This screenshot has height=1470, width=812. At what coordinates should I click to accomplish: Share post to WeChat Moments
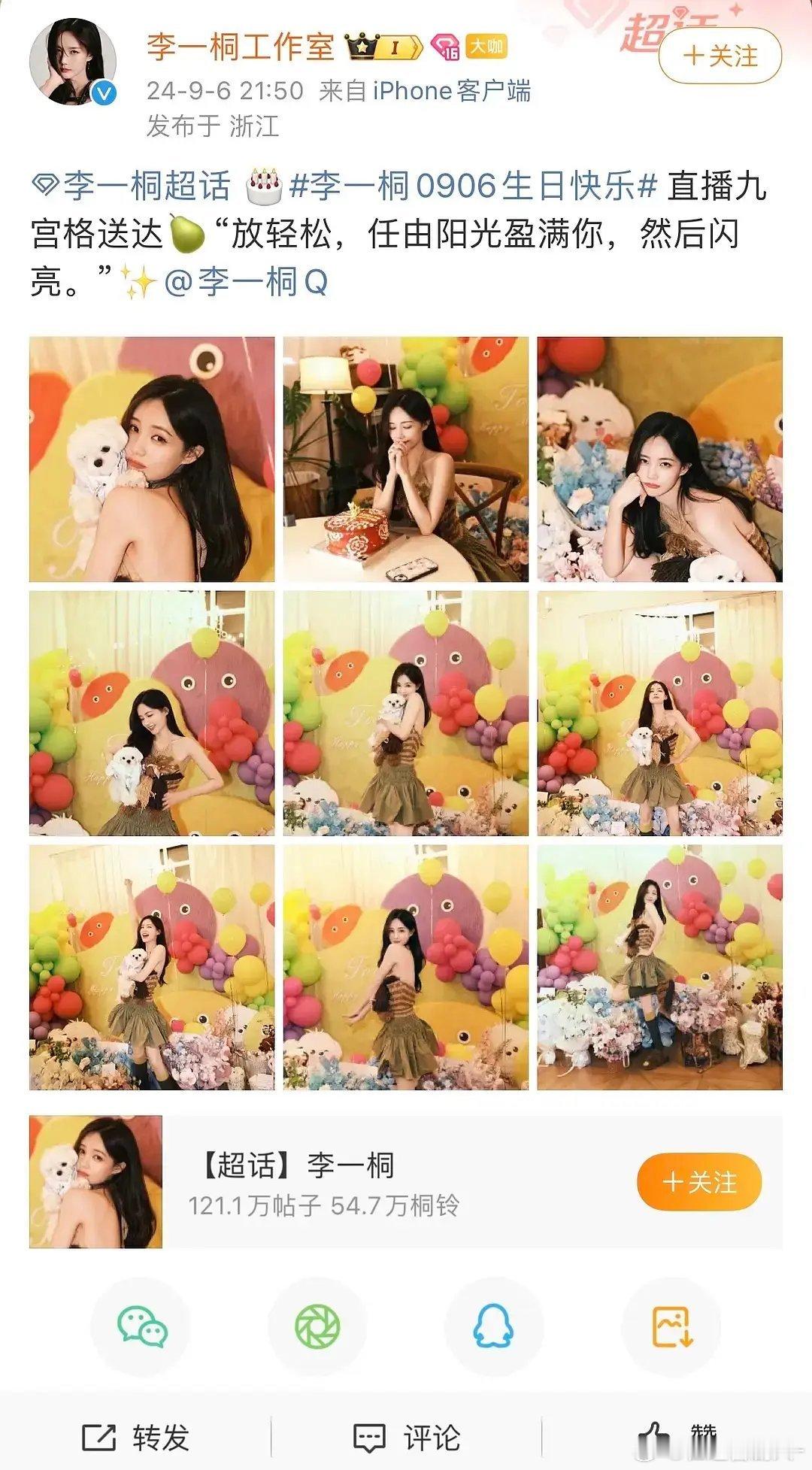pyautogui.click(x=317, y=1326)
